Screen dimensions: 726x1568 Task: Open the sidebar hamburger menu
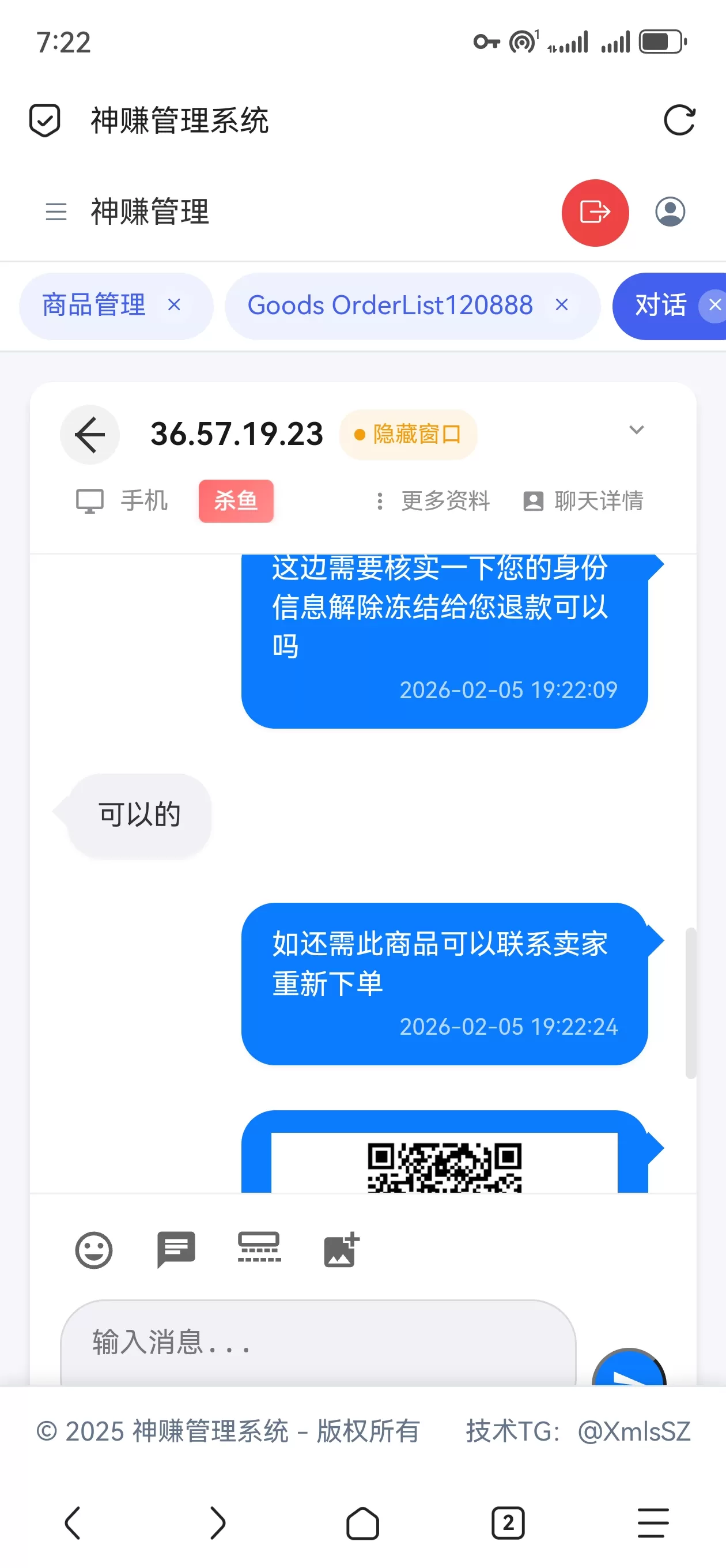56,213
